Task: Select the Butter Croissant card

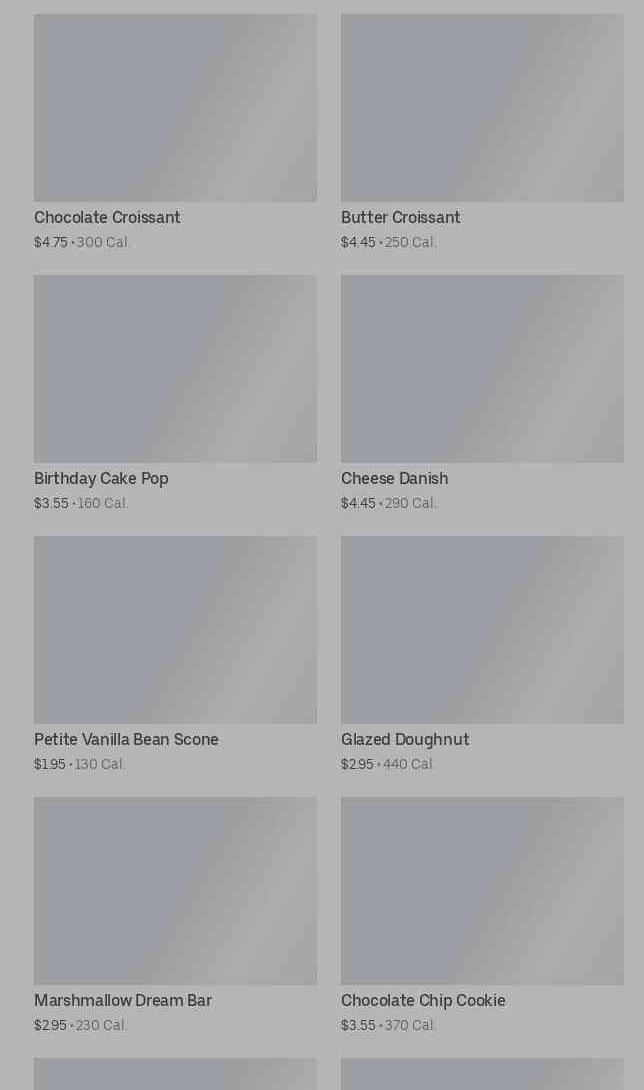Action: point(482,108)
